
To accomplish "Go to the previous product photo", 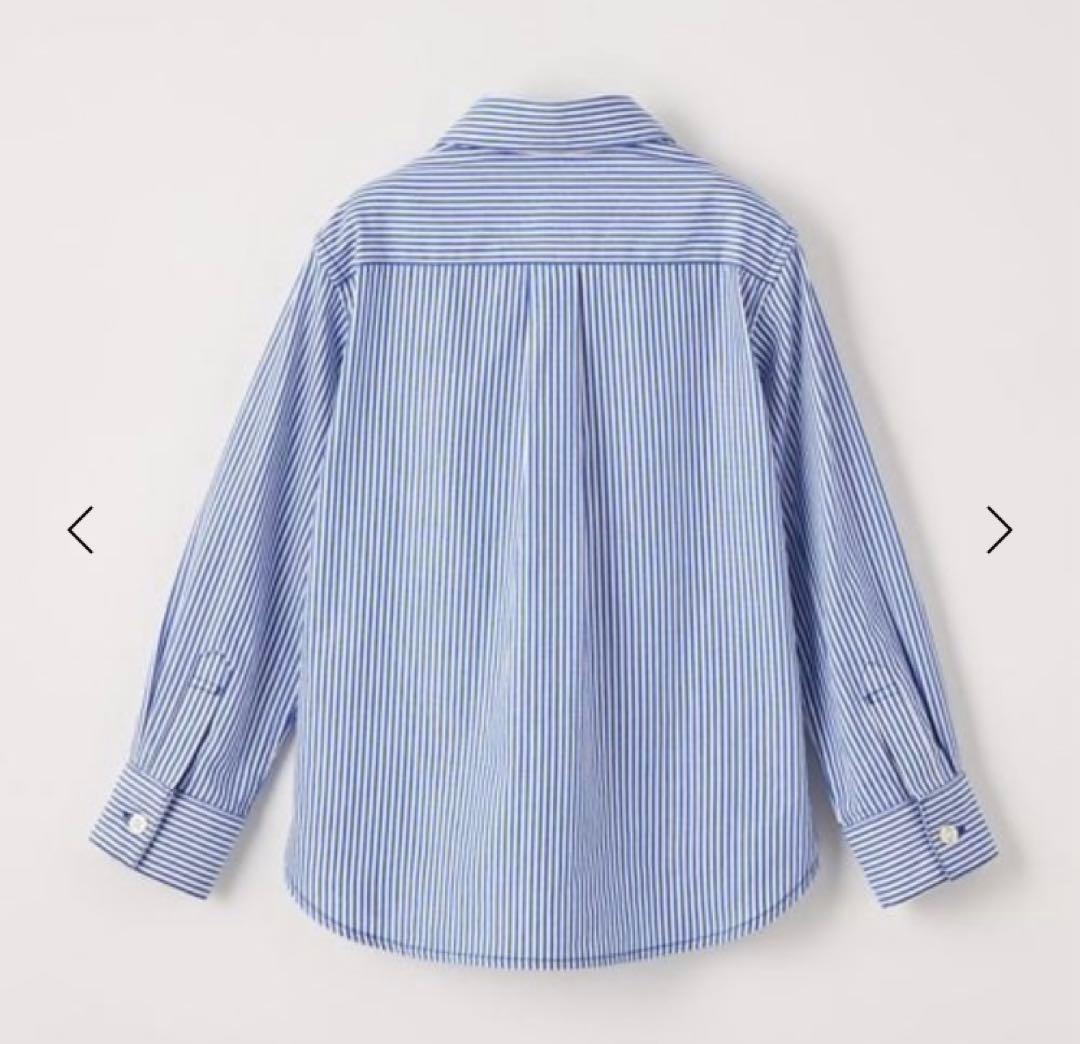I will [x=81, y=529].
